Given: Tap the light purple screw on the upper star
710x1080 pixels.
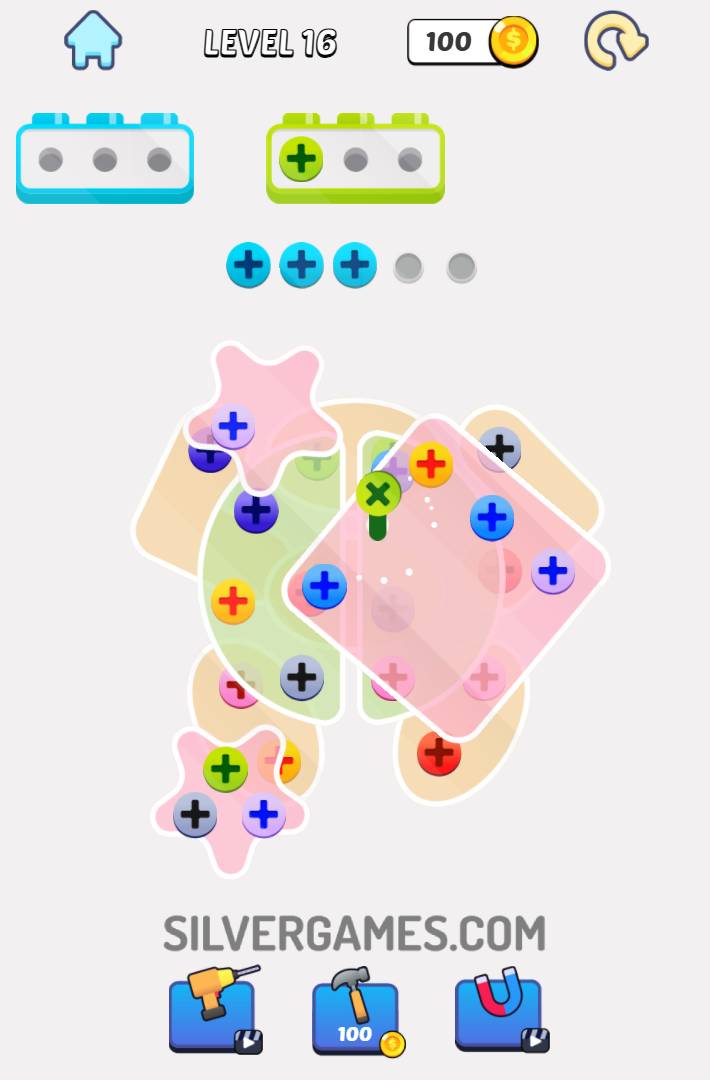Looking at the screenshot, I should pos(233,427).
